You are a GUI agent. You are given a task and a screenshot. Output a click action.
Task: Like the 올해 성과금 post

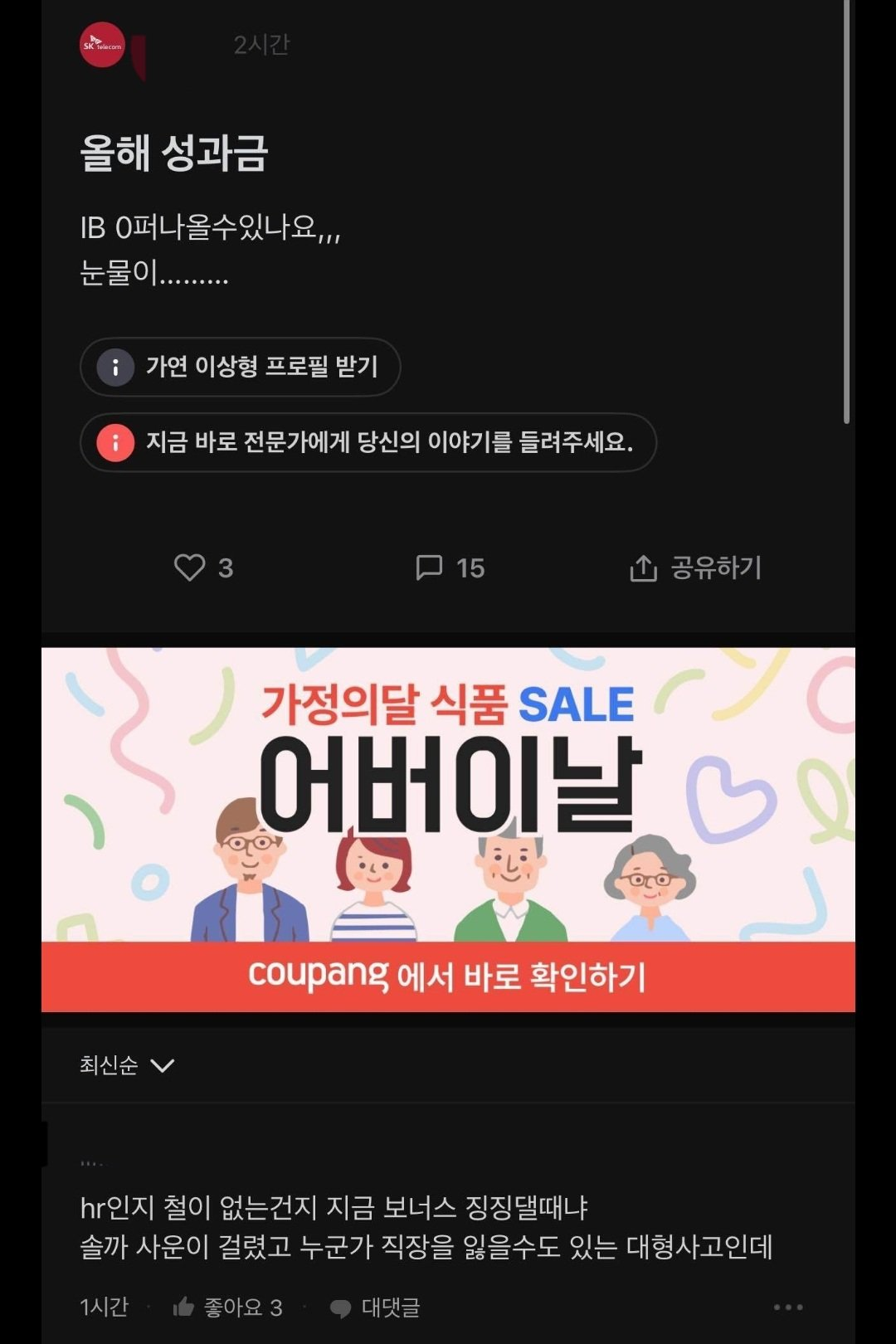(190, 567)
